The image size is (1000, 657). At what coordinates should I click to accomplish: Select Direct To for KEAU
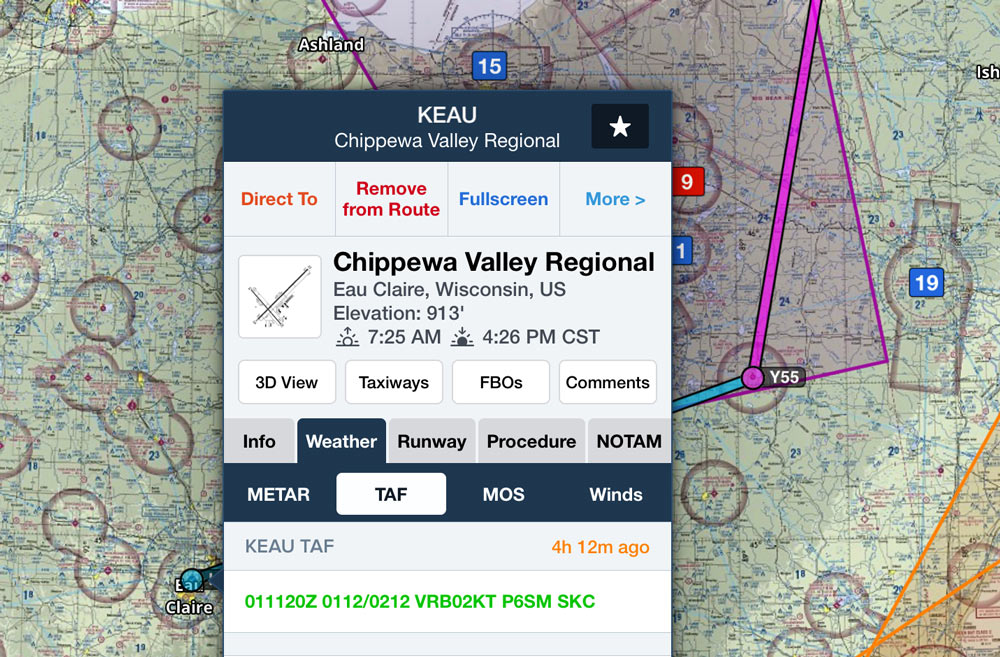279,199
